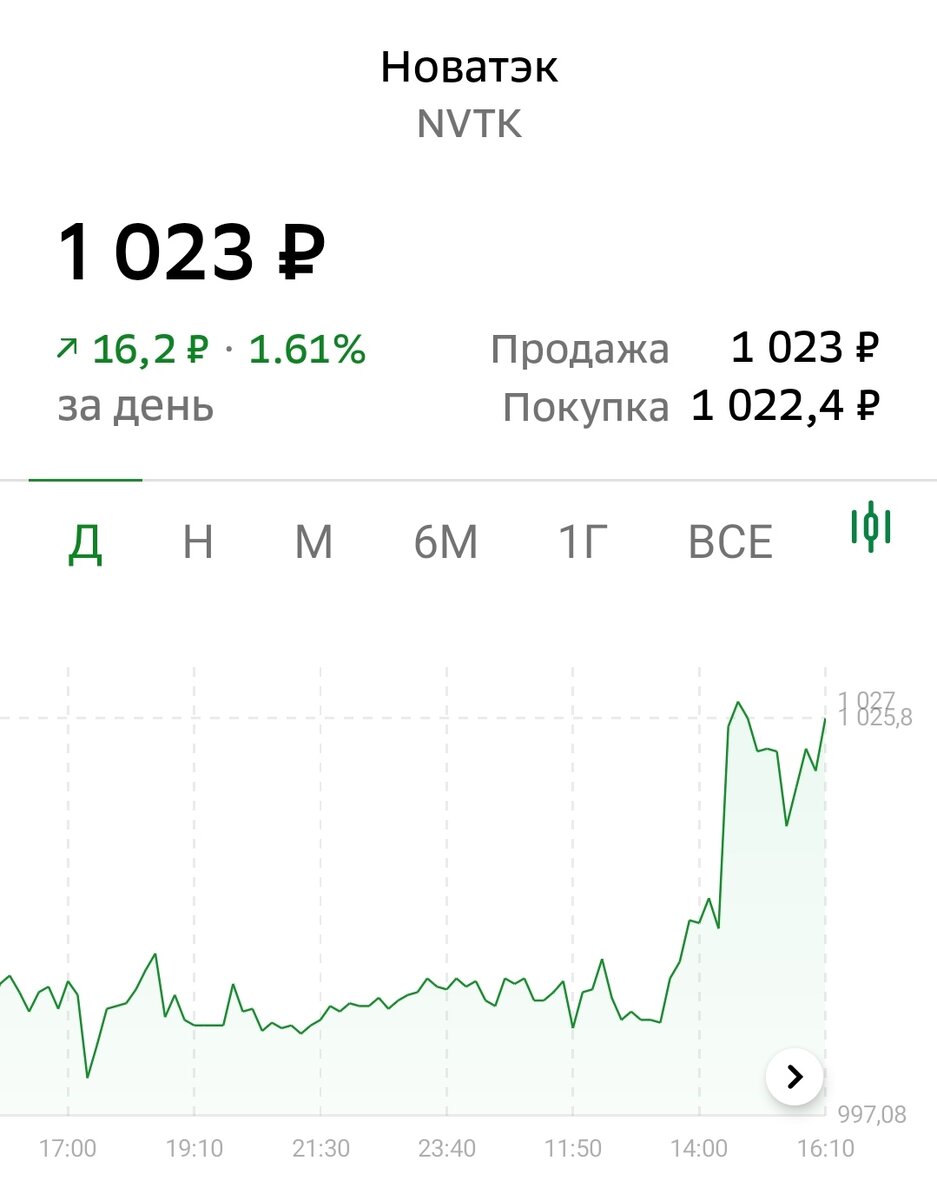Tap the circular right-arrow button on chart
The width and height of the screenshot is (937, 1200).
point(793,1077)
